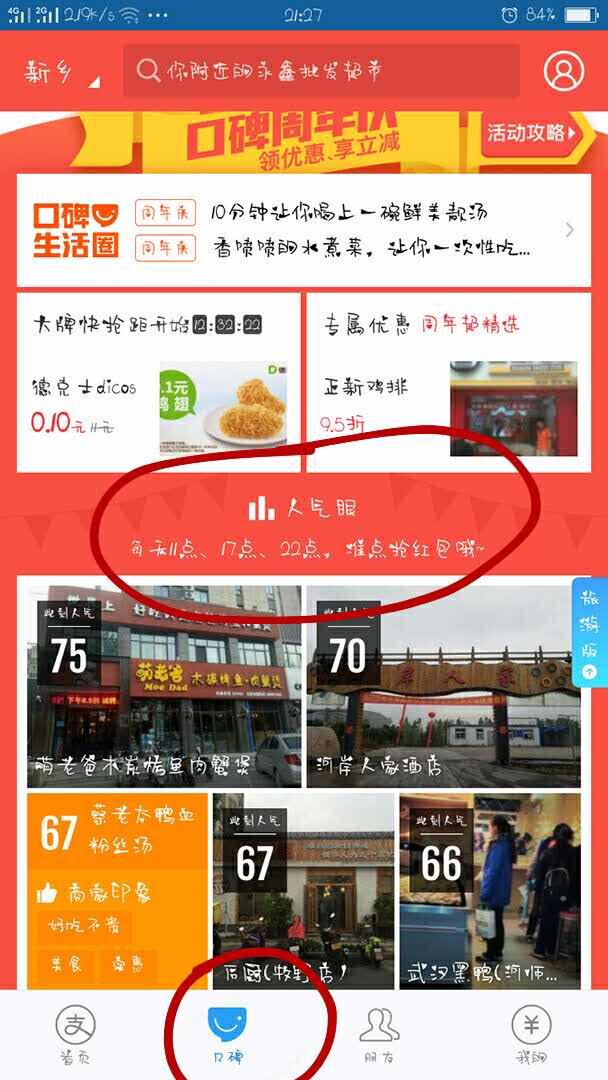
Task: Select the 口碑 tab
Action: [228, 1034]
